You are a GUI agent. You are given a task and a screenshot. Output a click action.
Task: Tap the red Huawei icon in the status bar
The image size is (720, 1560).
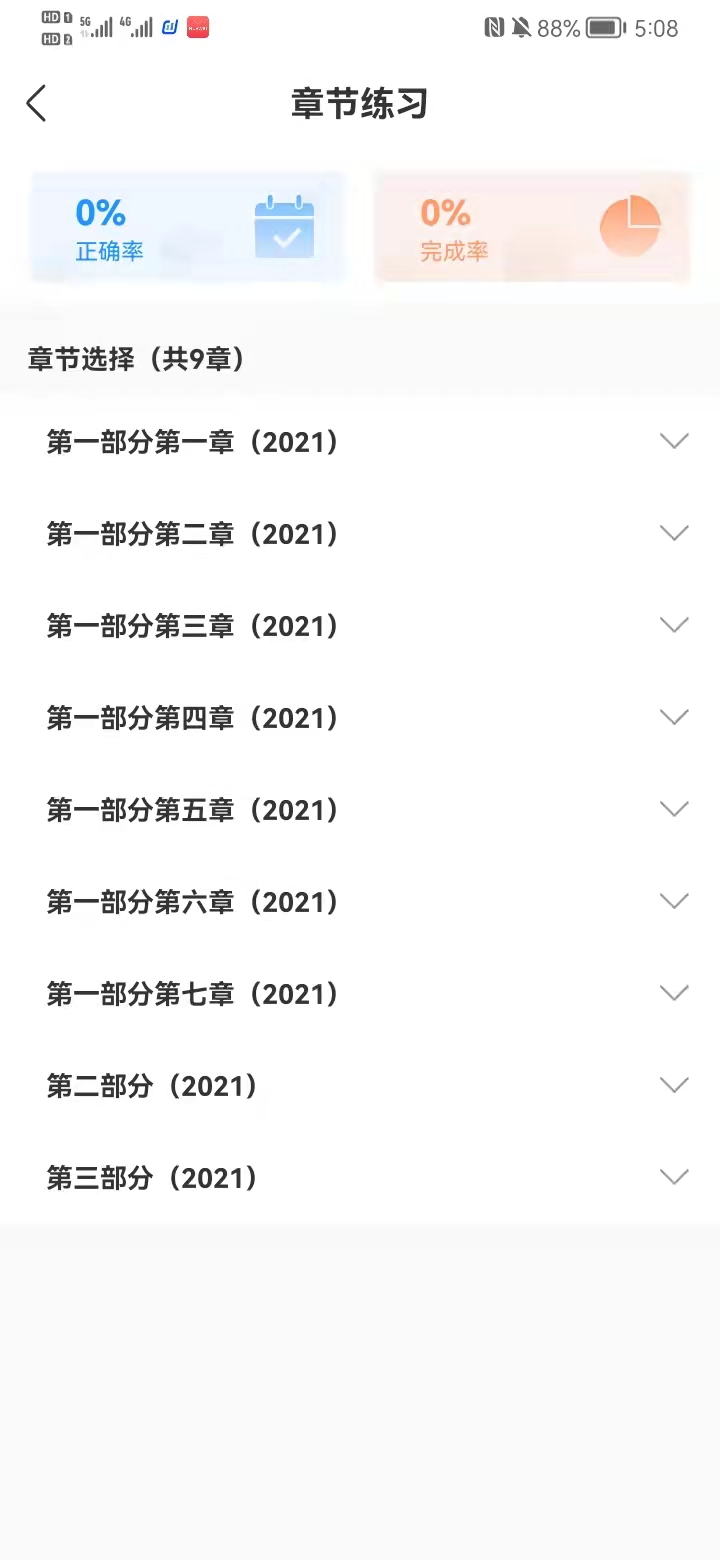pos(196,28)
